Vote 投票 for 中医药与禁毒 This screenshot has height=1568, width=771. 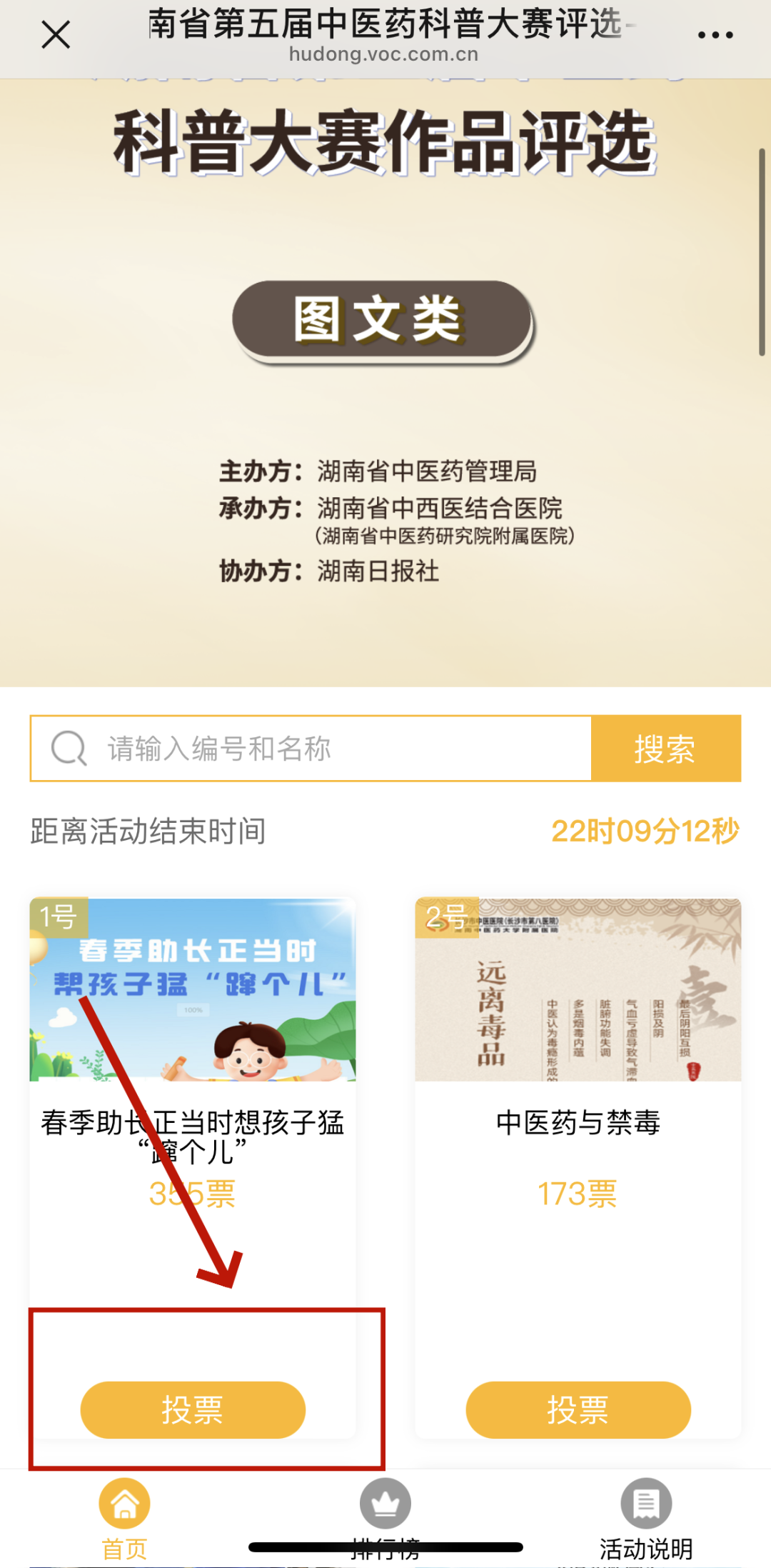[x=578, y=1409]
